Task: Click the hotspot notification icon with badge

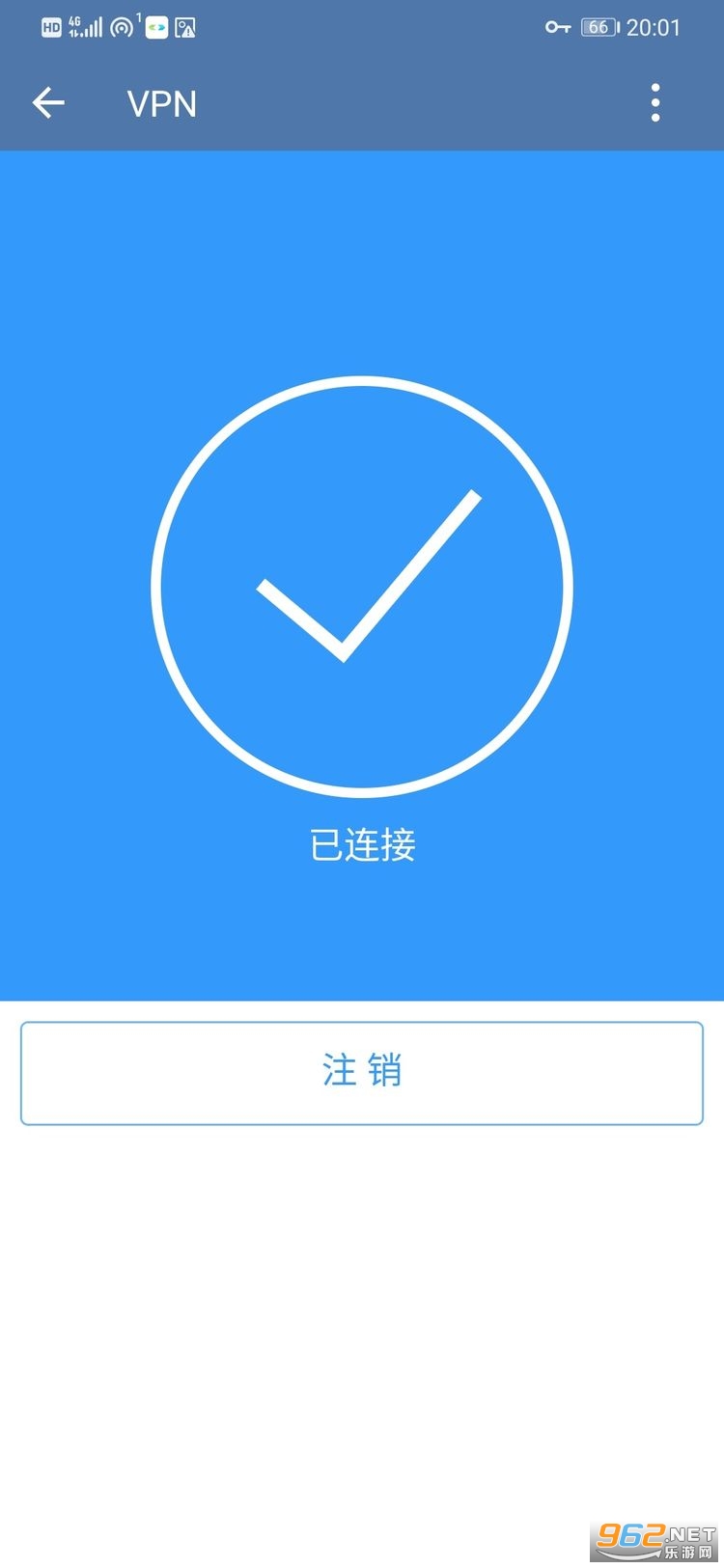Action: click(121, 28)
